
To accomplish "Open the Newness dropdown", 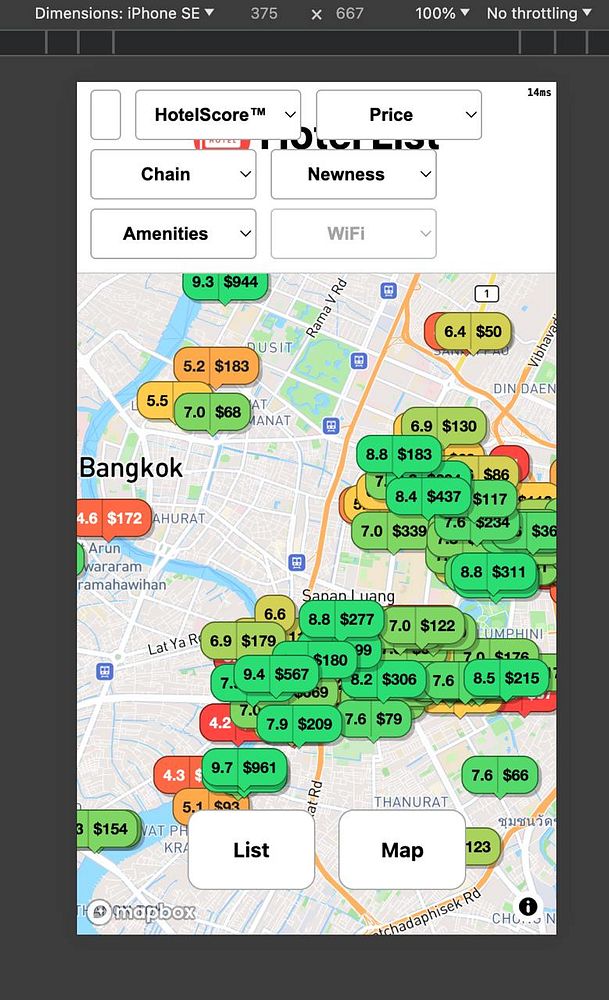I will (353, 174).
